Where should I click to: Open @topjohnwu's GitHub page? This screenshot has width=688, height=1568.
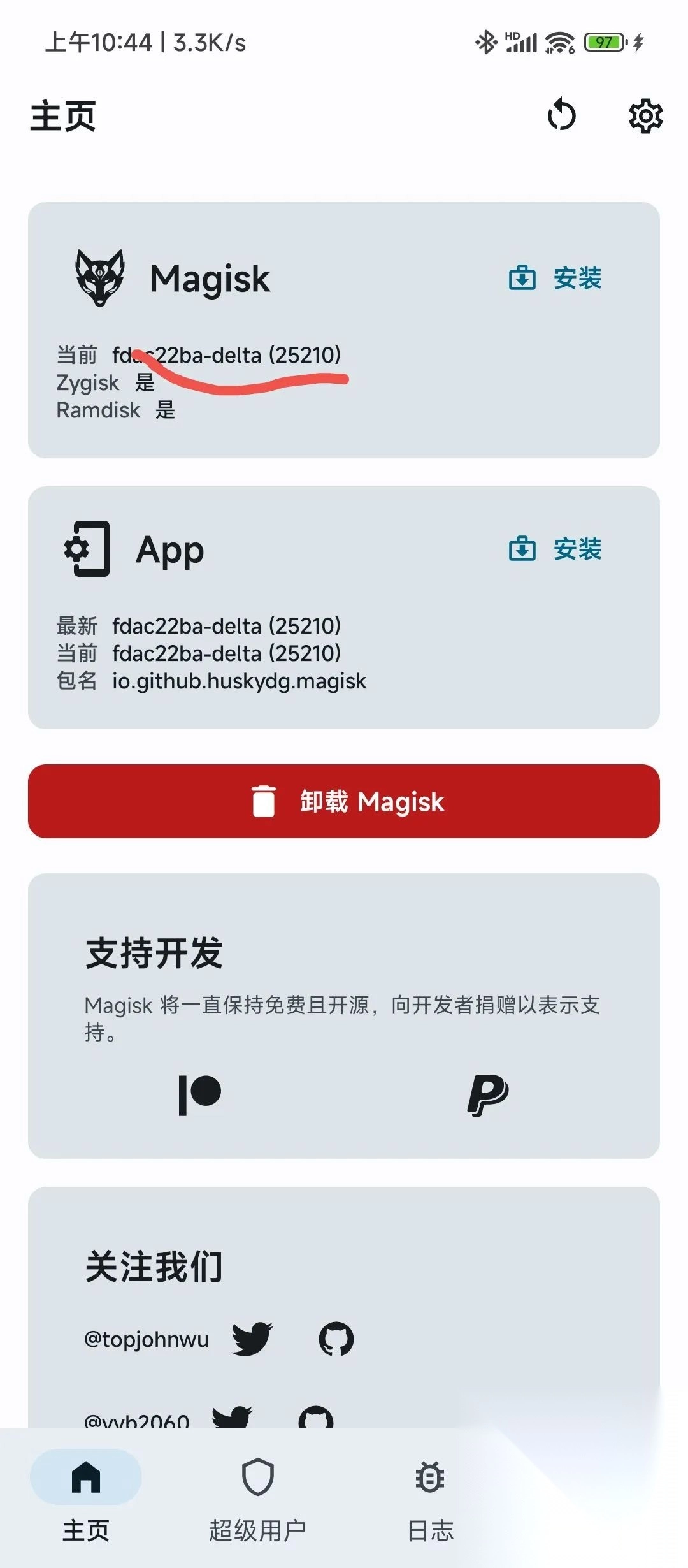pos(336,1339)
